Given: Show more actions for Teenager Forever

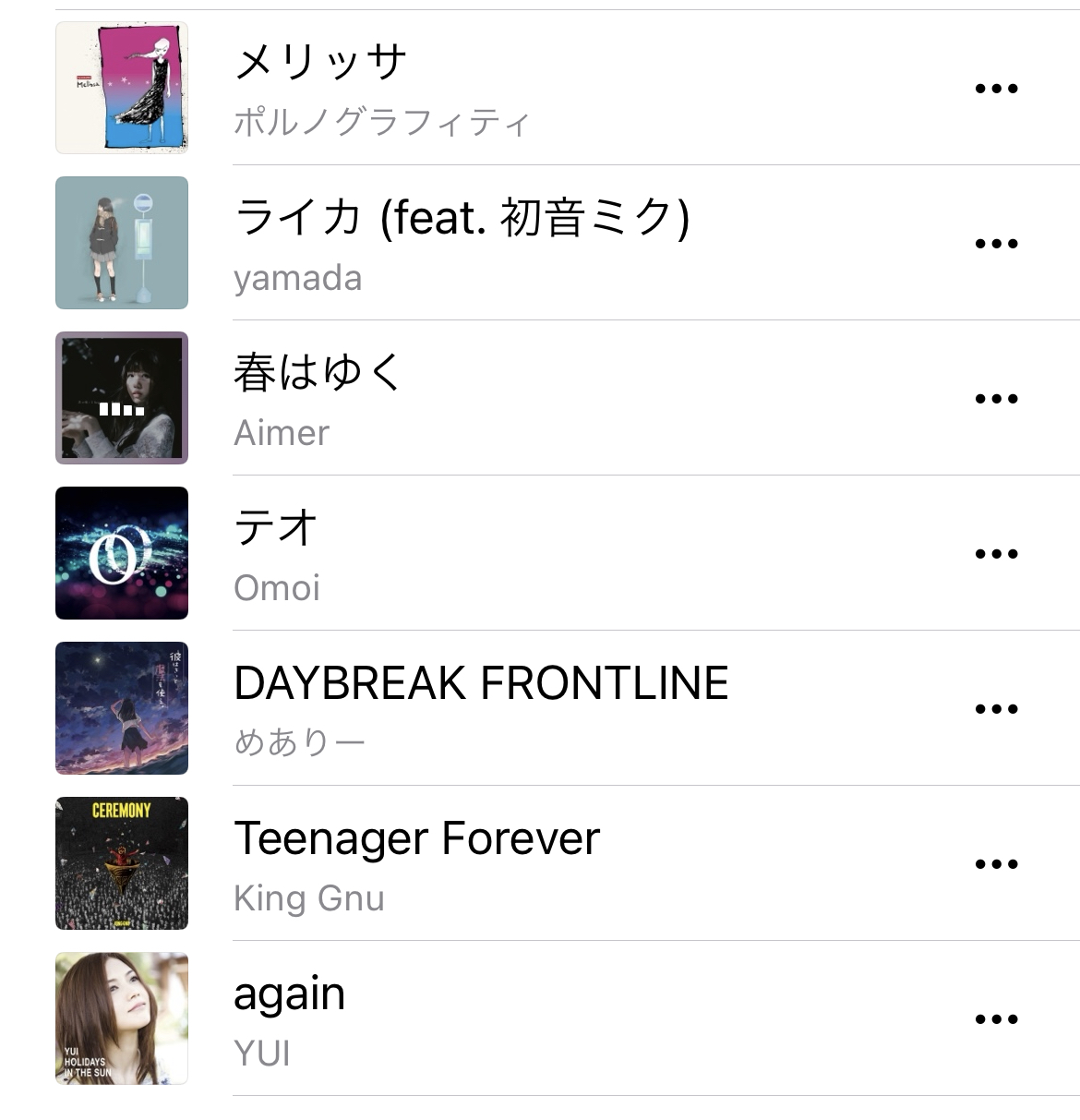Looking at the screenshot, I should click(996, 864).
